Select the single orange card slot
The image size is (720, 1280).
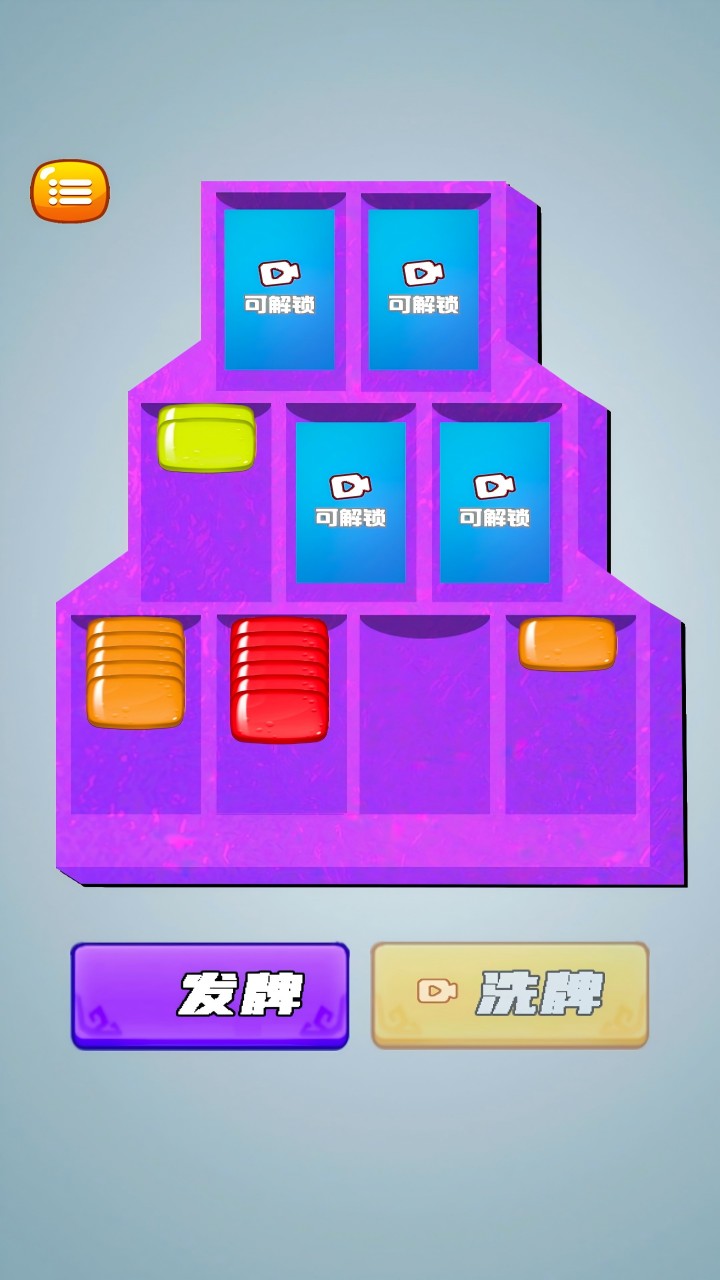pos(567,643)
